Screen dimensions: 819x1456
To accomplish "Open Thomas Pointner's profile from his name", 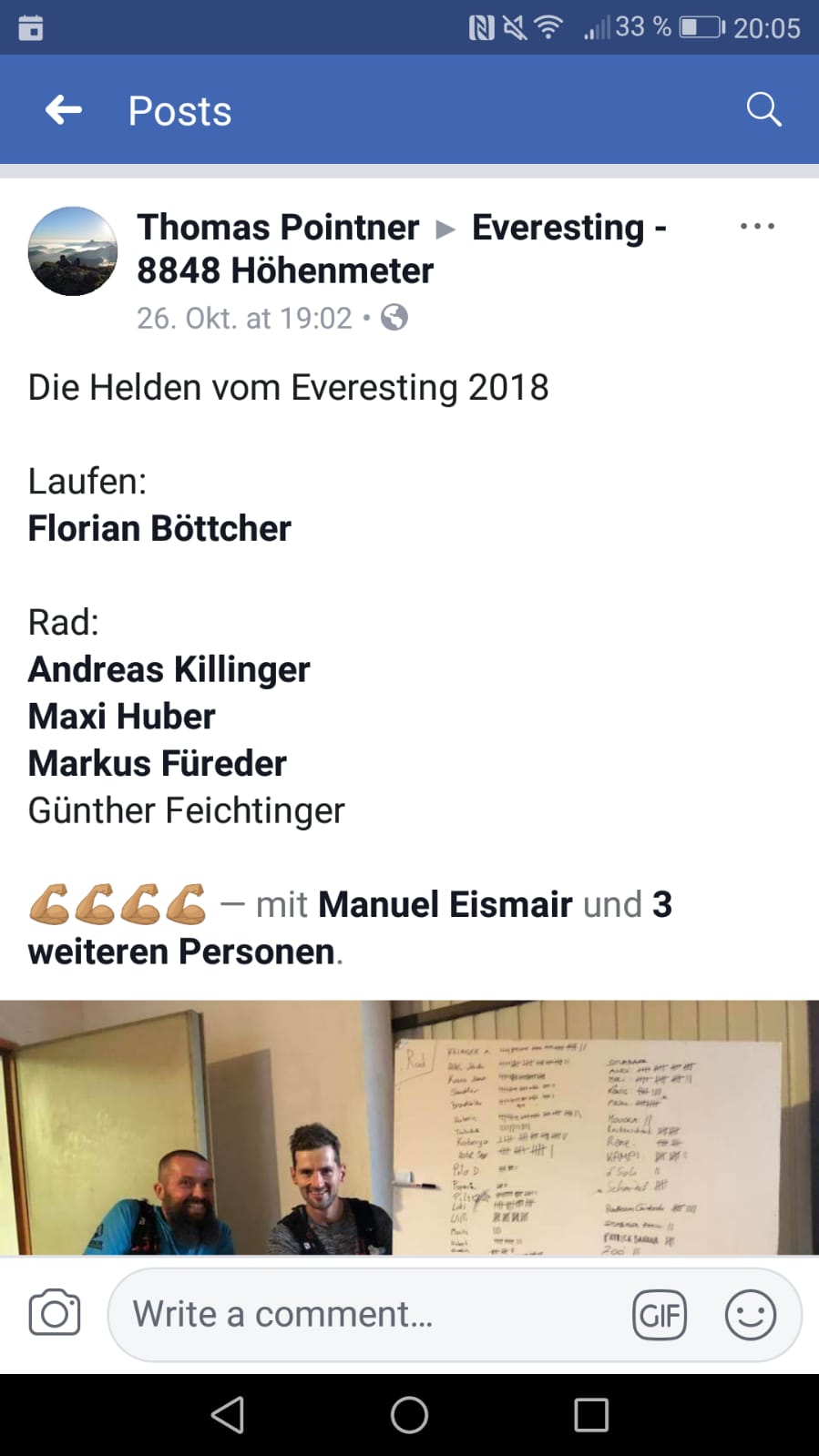I will click(278, 228).
